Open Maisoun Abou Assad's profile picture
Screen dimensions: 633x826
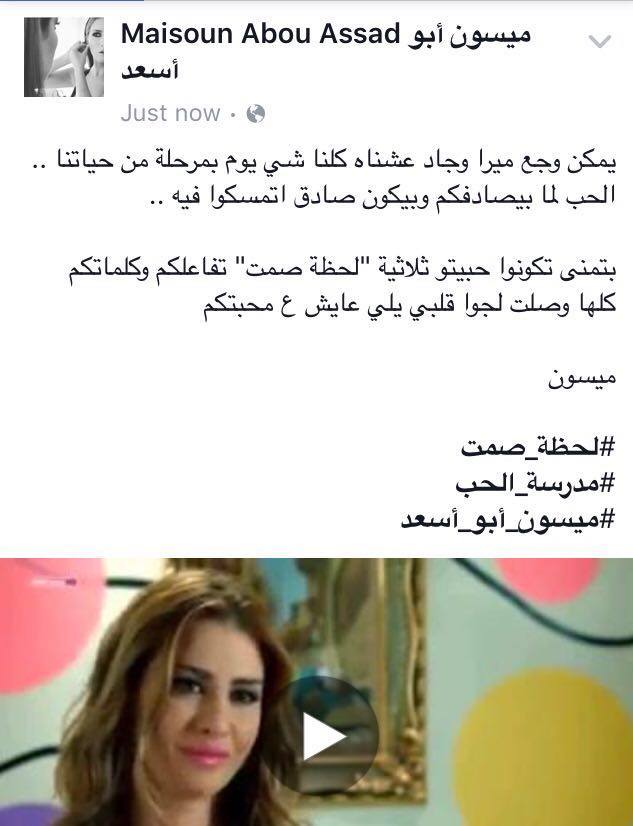tap(63, 56)
